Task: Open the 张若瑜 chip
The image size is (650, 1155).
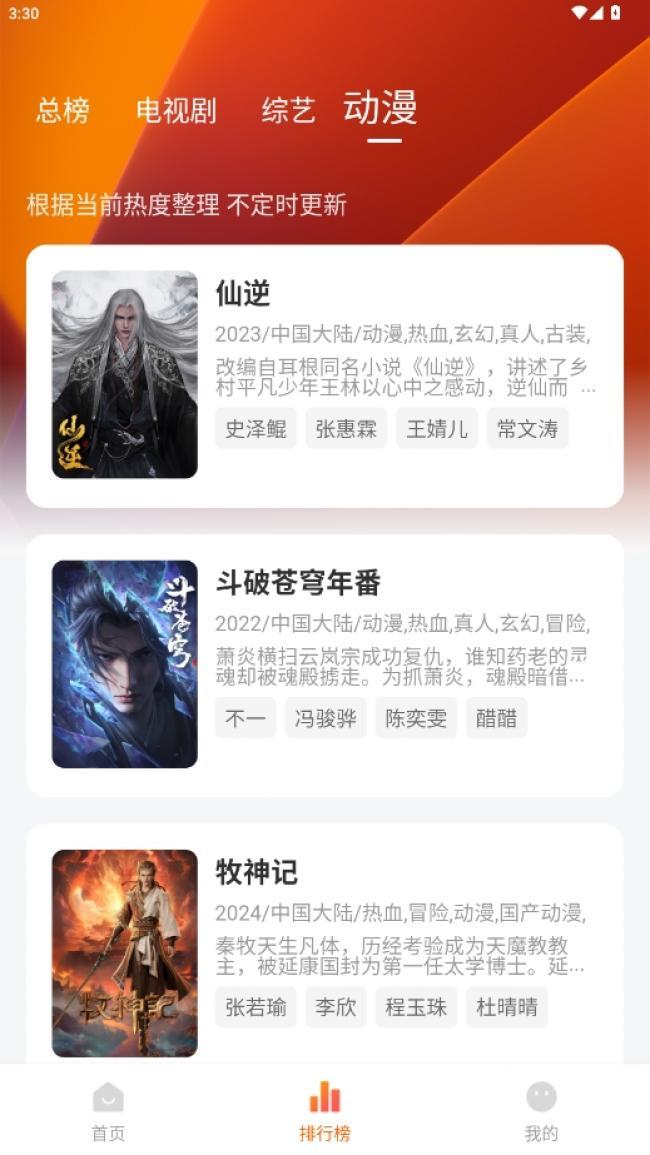Action: pos(256,1007)
